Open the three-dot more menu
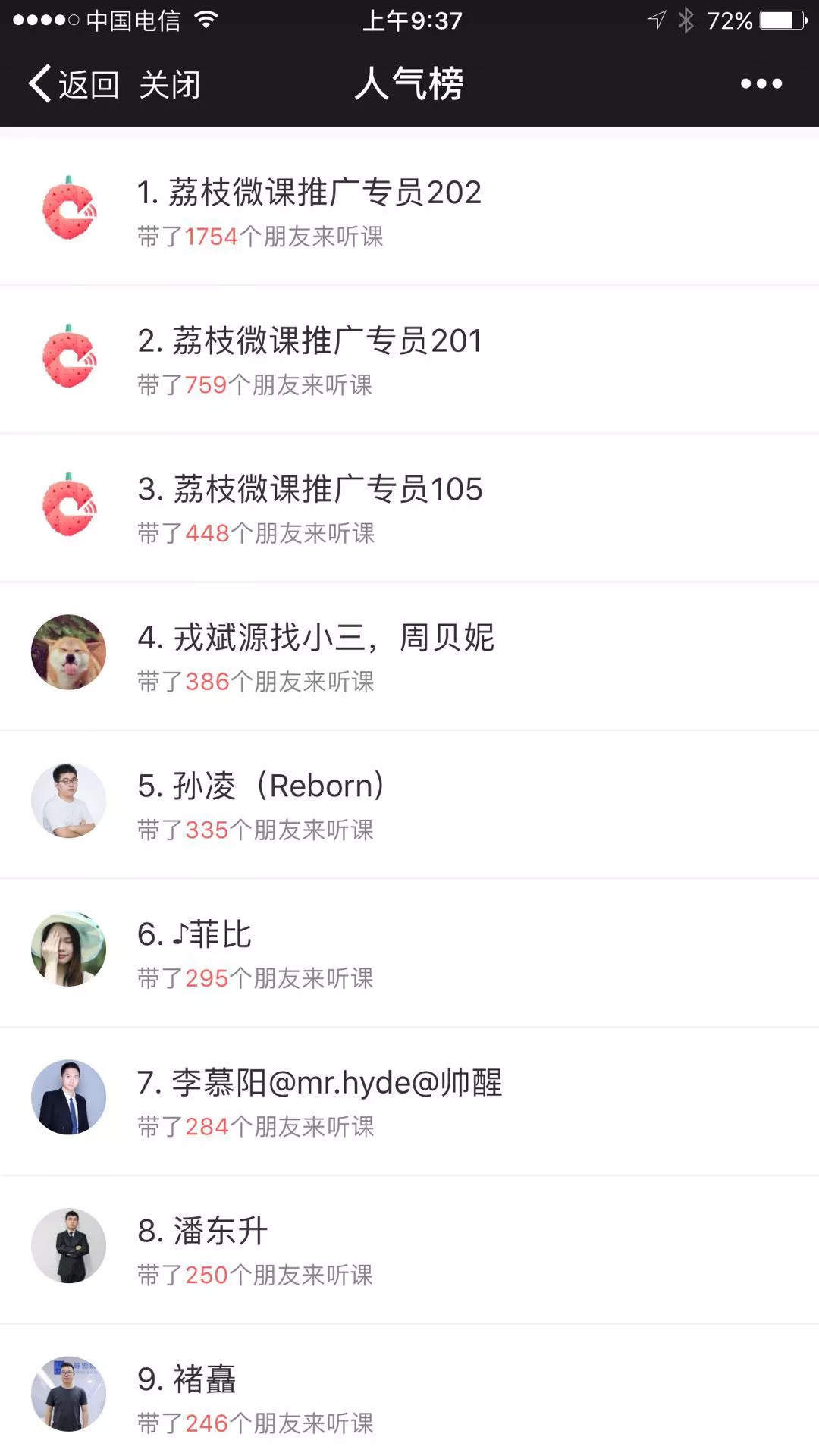The width and height of the screenshot is (819, 1456). [761, 84]
